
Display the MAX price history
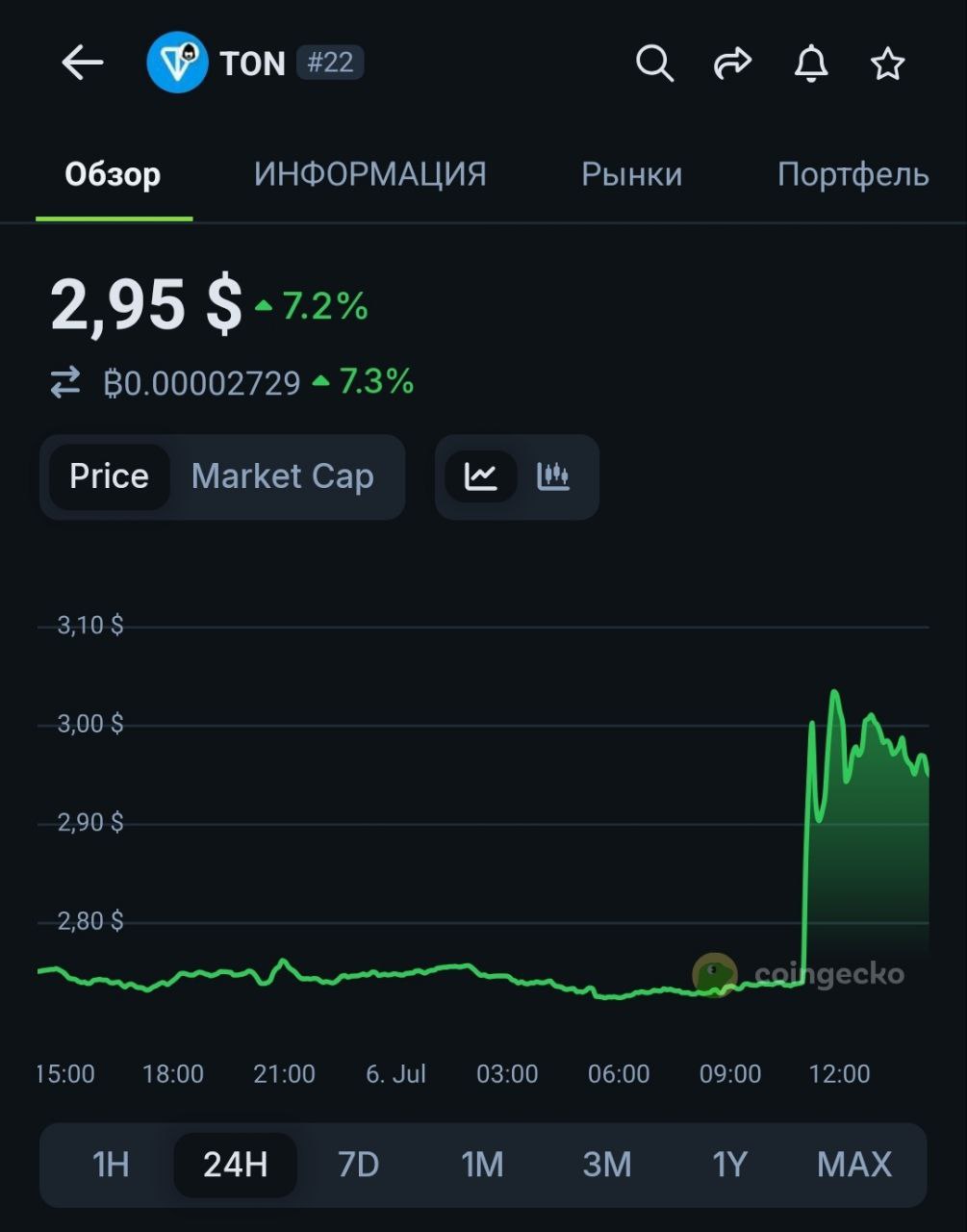[853, 1165]
